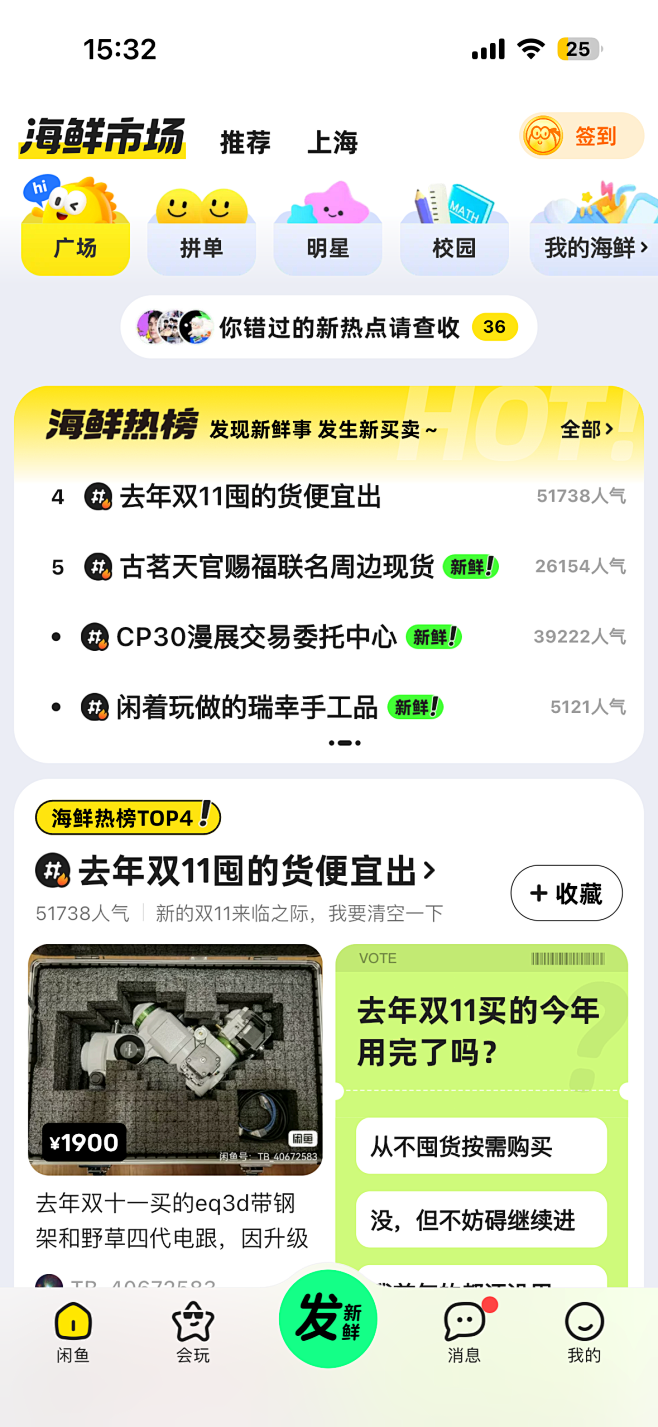Vote for 从不囤货按需购买
Screen dimensions: 658x1427
click(481, 1146)
